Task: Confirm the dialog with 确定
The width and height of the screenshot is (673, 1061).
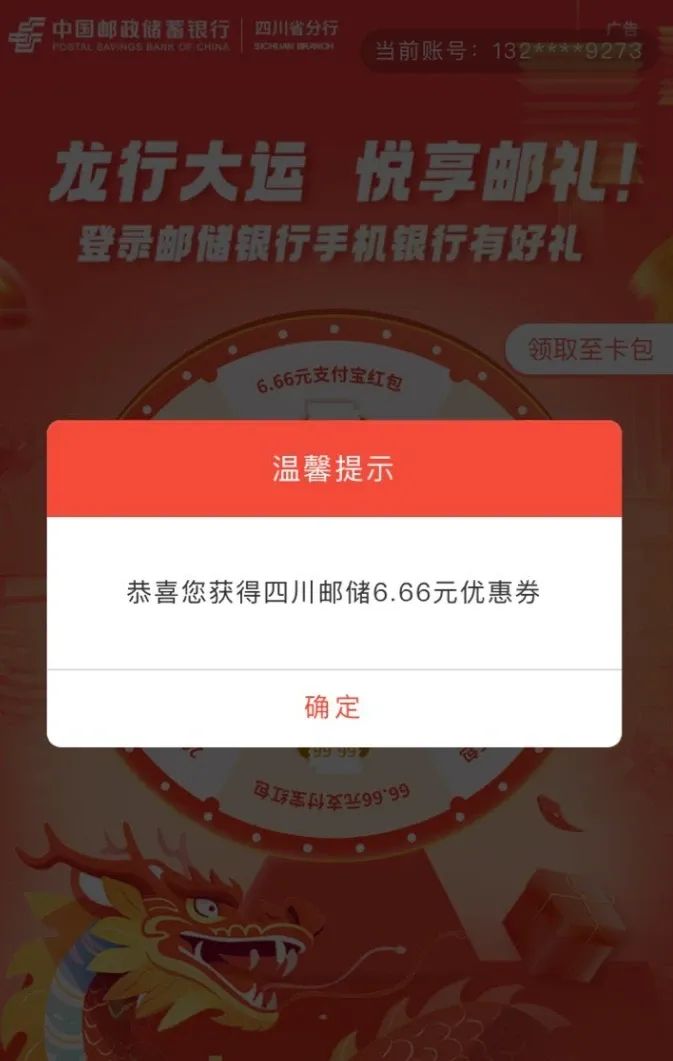Action: [x=333, y=707]
